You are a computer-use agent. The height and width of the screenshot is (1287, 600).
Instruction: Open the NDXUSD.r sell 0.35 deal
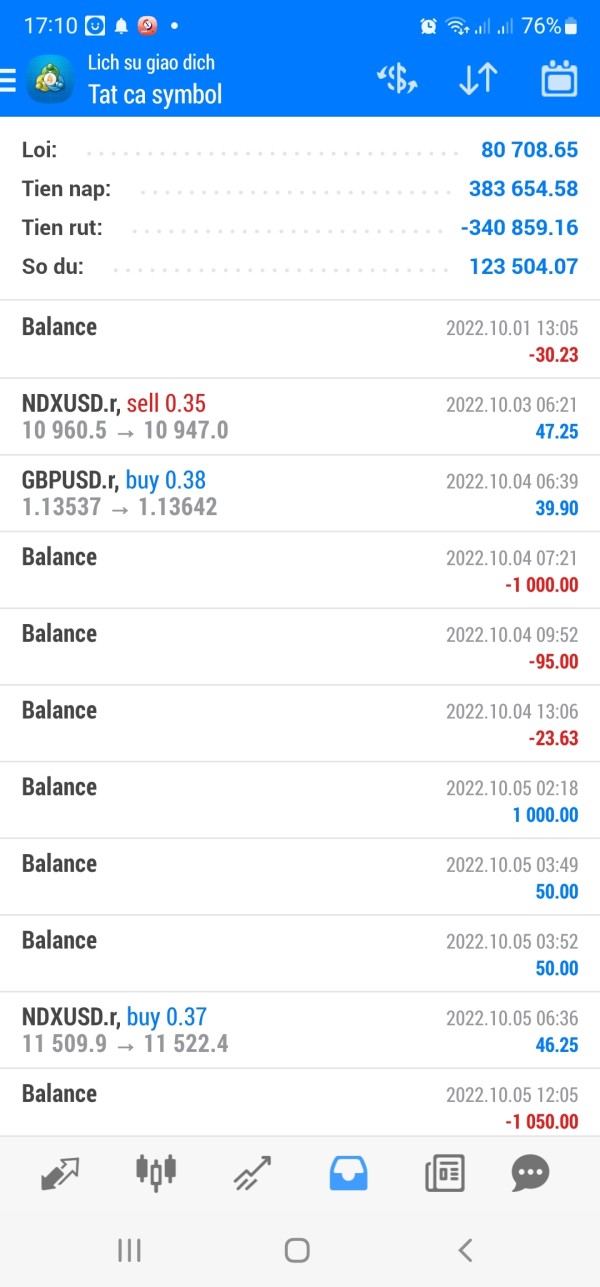[x=300, y=417]
